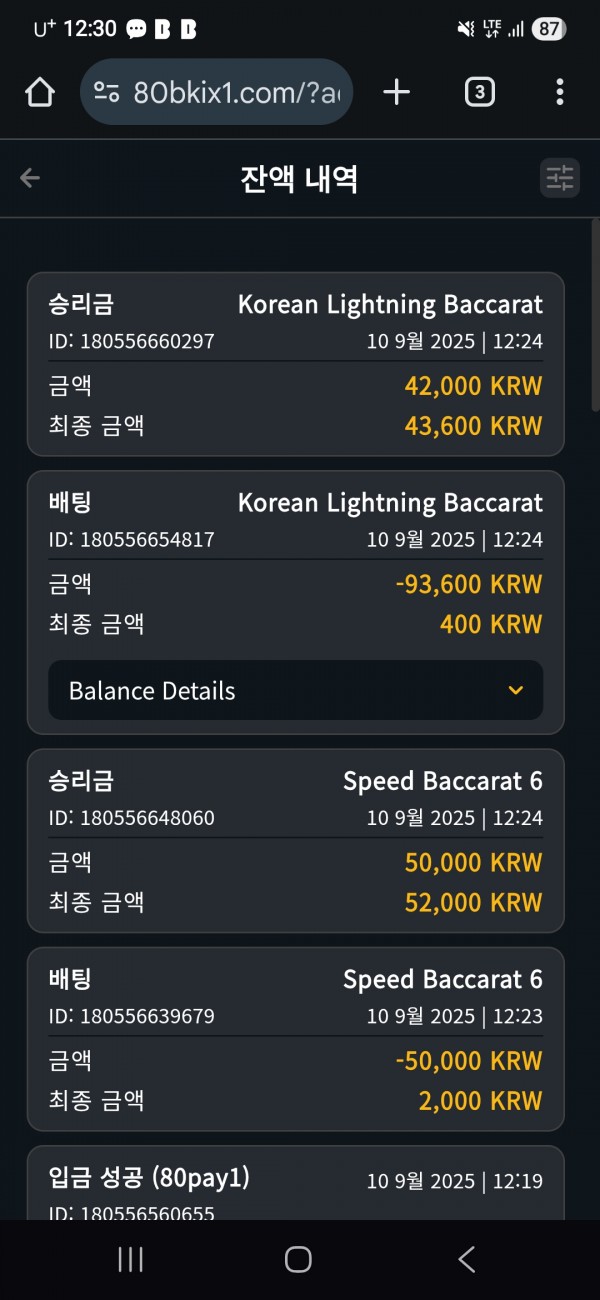Screen dimensions: 600x1300
Task: Go back from the 잔액 내역 page
Action: coord(30,178)
